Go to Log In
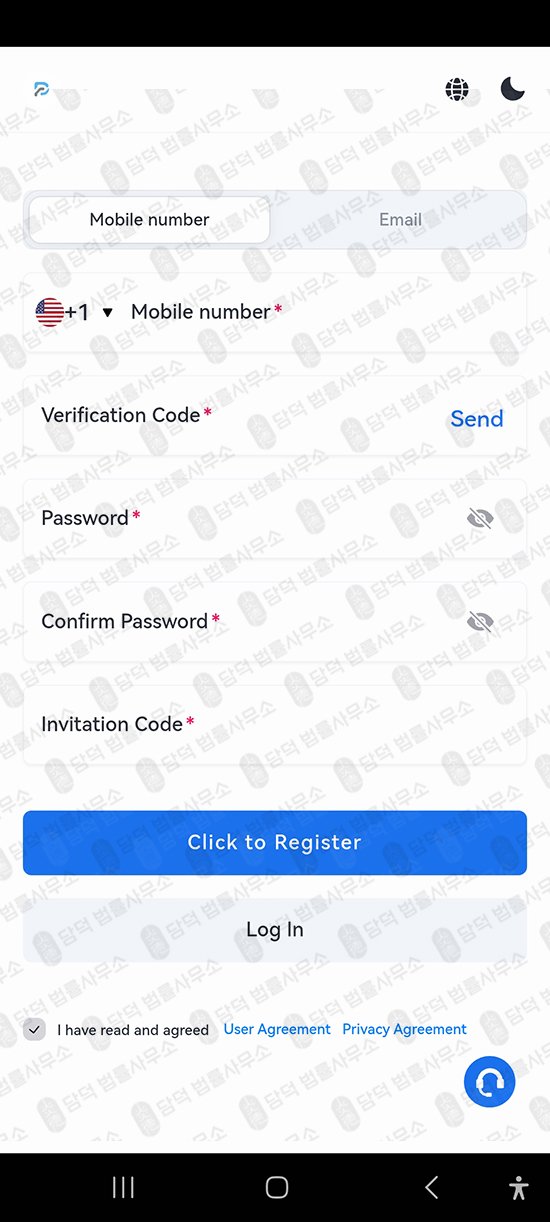The width and height of the screenshot is (550, 1222). [x=275, y=930]
